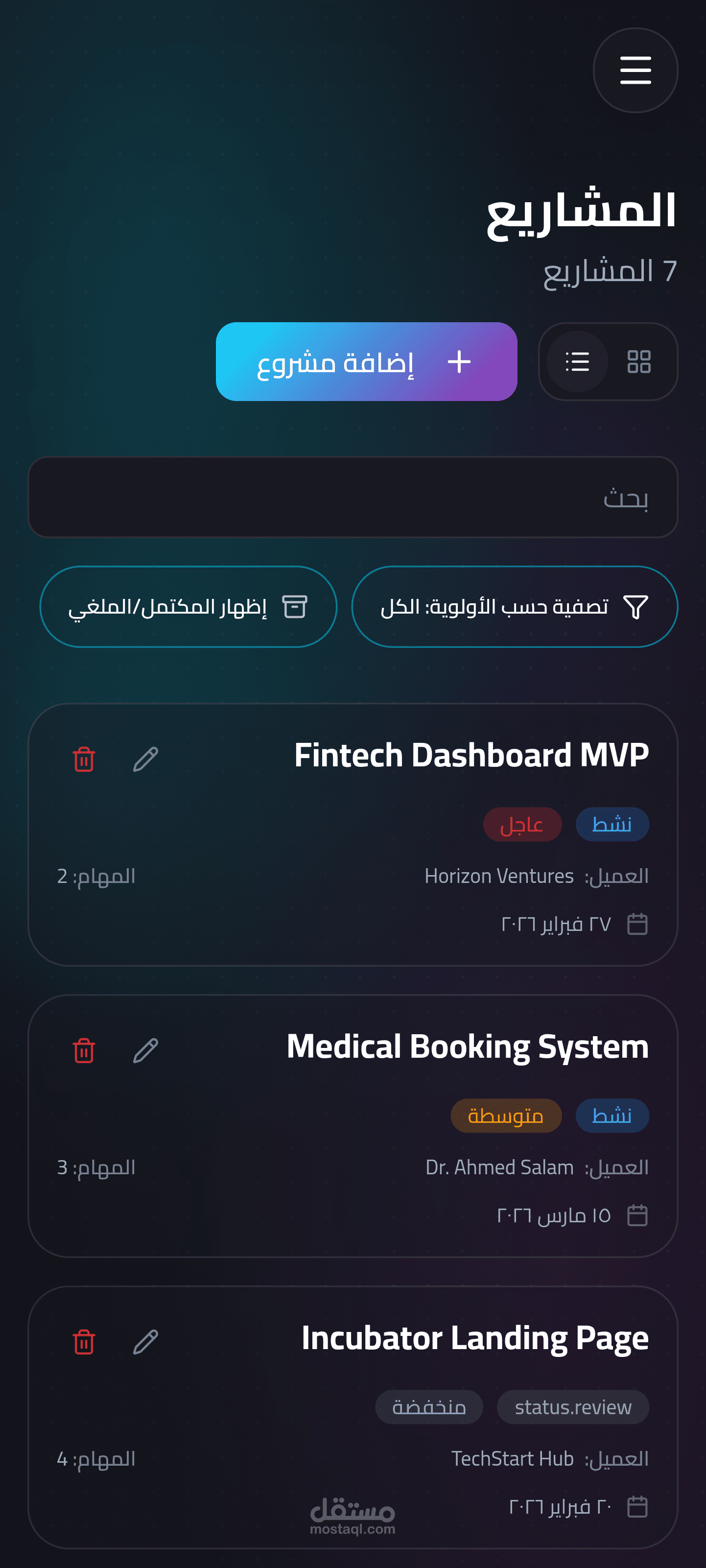Viewport: 706px width, 1568px height.
Task: Delete the Incubator Landing Page project
Action: point(84,1342)
